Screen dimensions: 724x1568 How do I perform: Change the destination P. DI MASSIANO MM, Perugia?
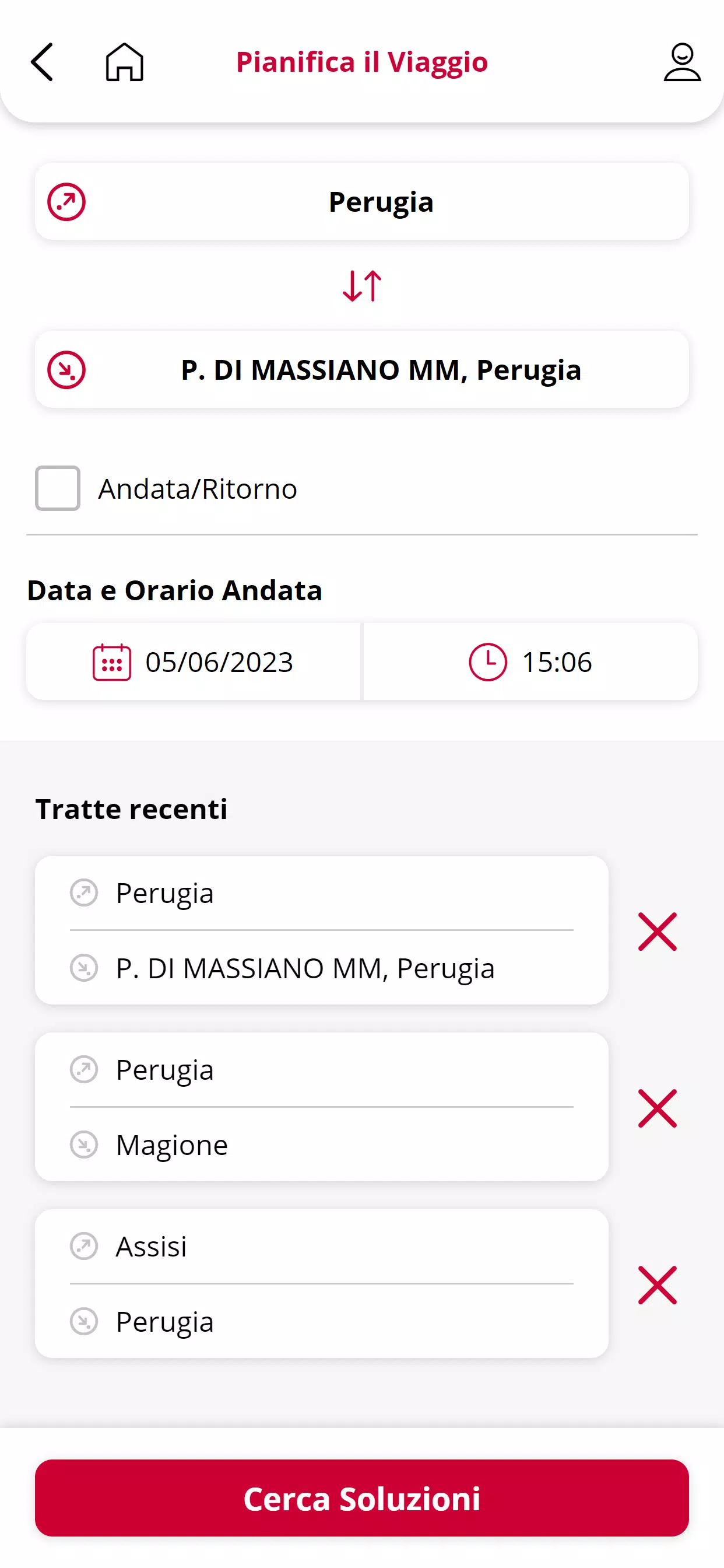point(362,369)
